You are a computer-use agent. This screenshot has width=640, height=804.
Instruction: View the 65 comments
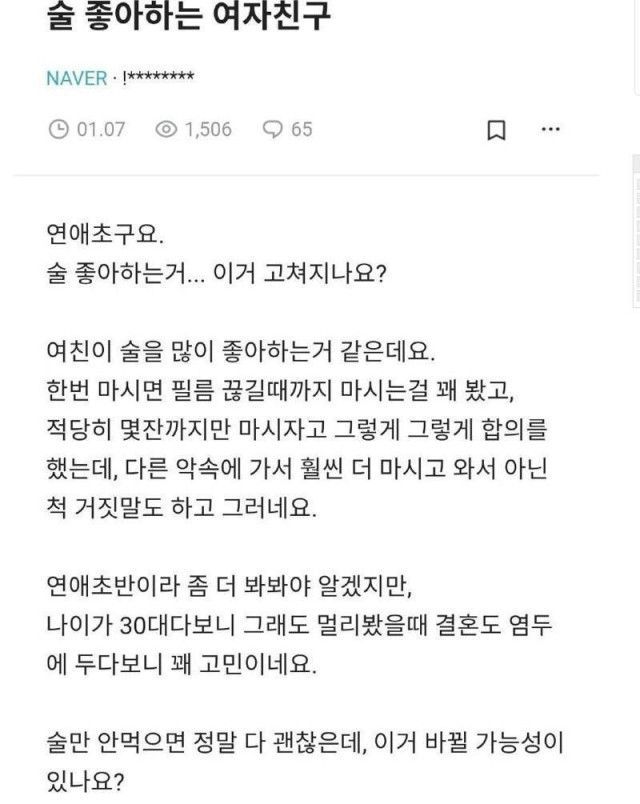point(287,129)
